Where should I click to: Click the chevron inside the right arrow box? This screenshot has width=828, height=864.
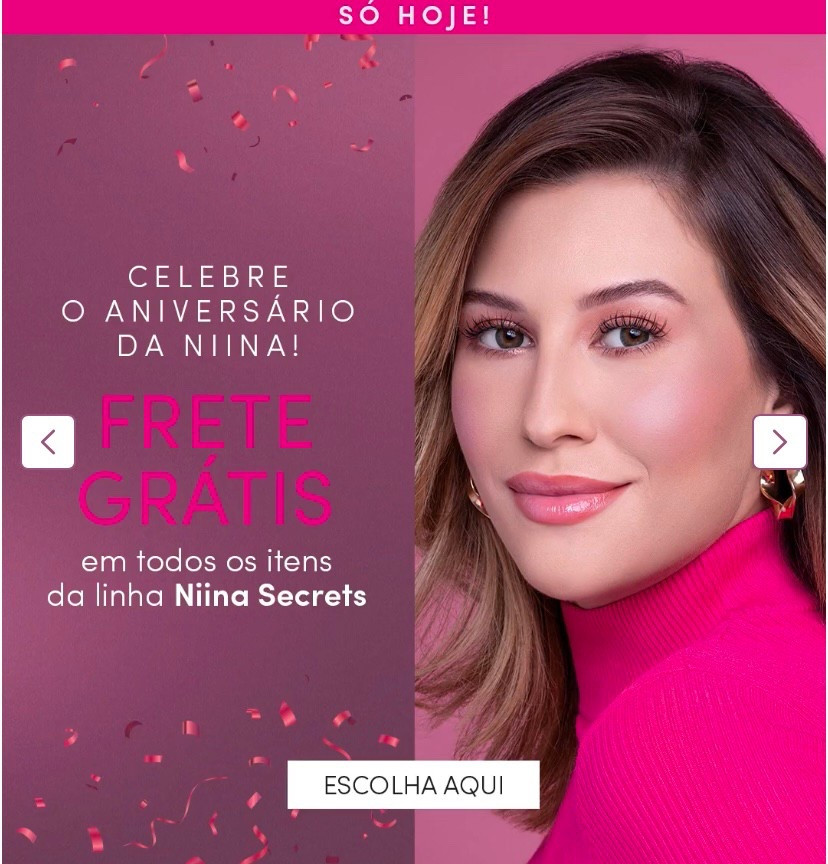tap(780, 443)
